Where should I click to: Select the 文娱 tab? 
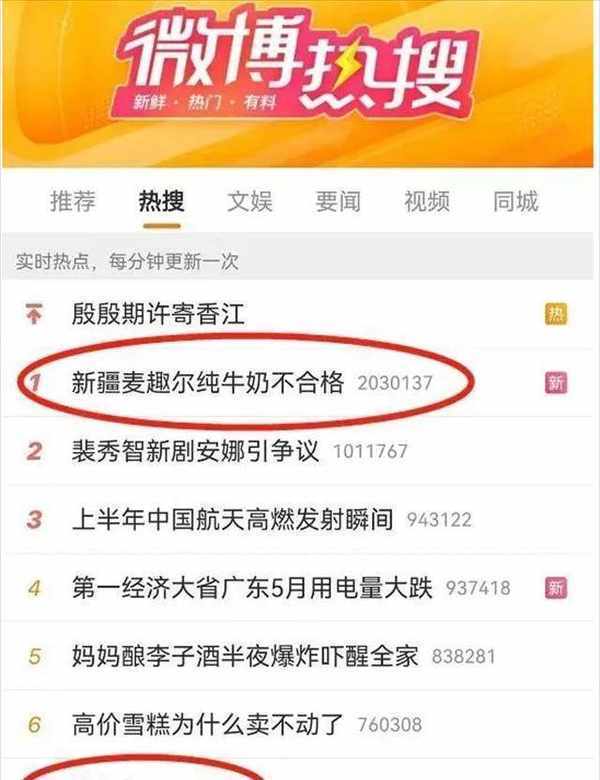(x=249, y=201)
